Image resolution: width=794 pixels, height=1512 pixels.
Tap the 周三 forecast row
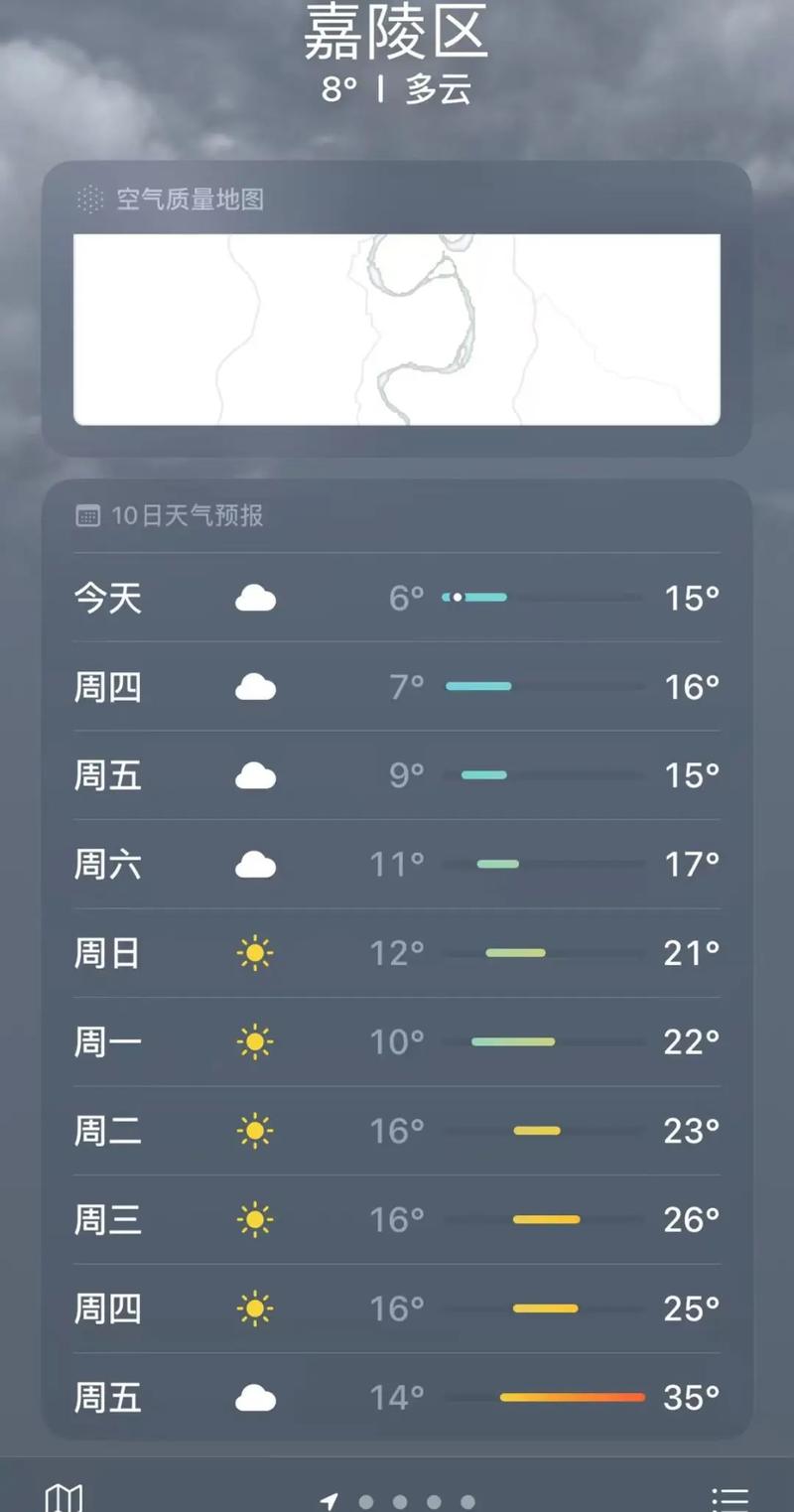396,1218
